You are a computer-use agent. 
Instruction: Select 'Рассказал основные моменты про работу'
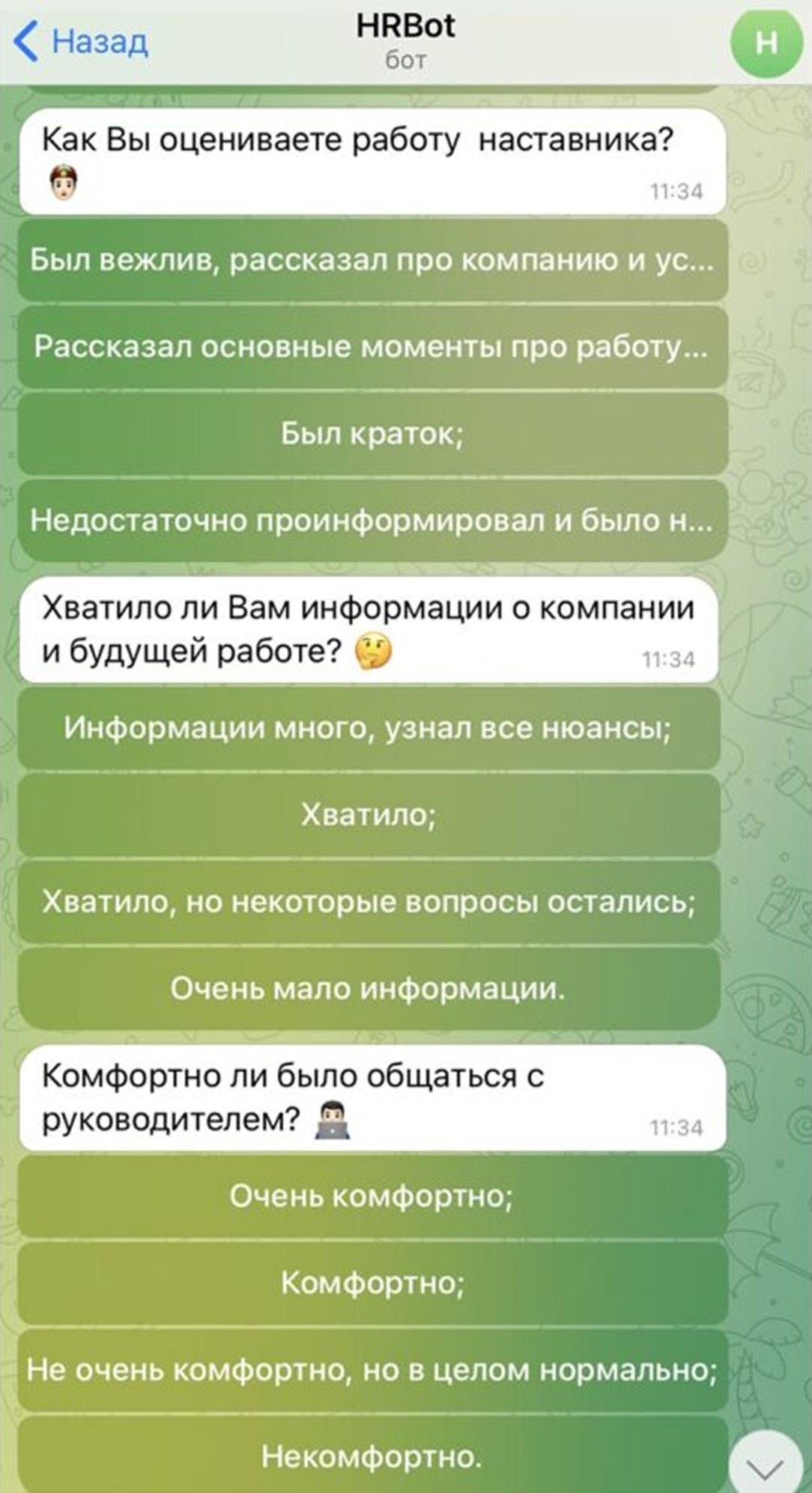(372, 347)
